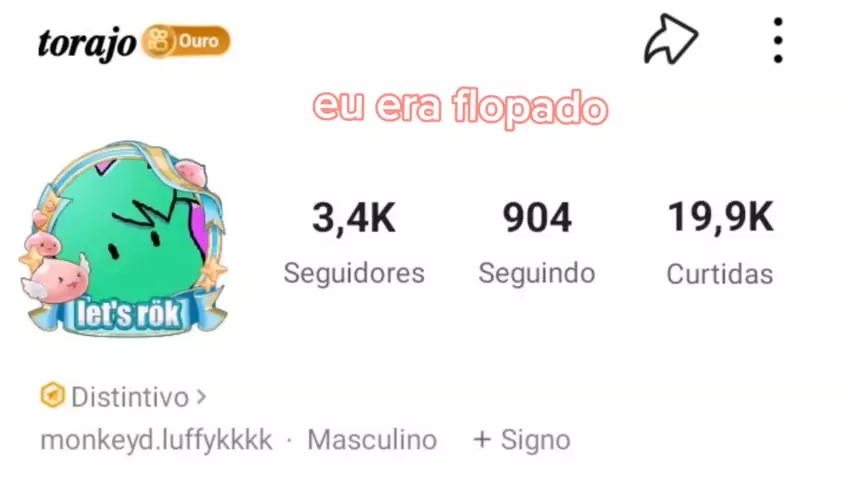Open the Distintivo badges page
This screenshot has width=850, height=480.
click(x=124, y=397)
